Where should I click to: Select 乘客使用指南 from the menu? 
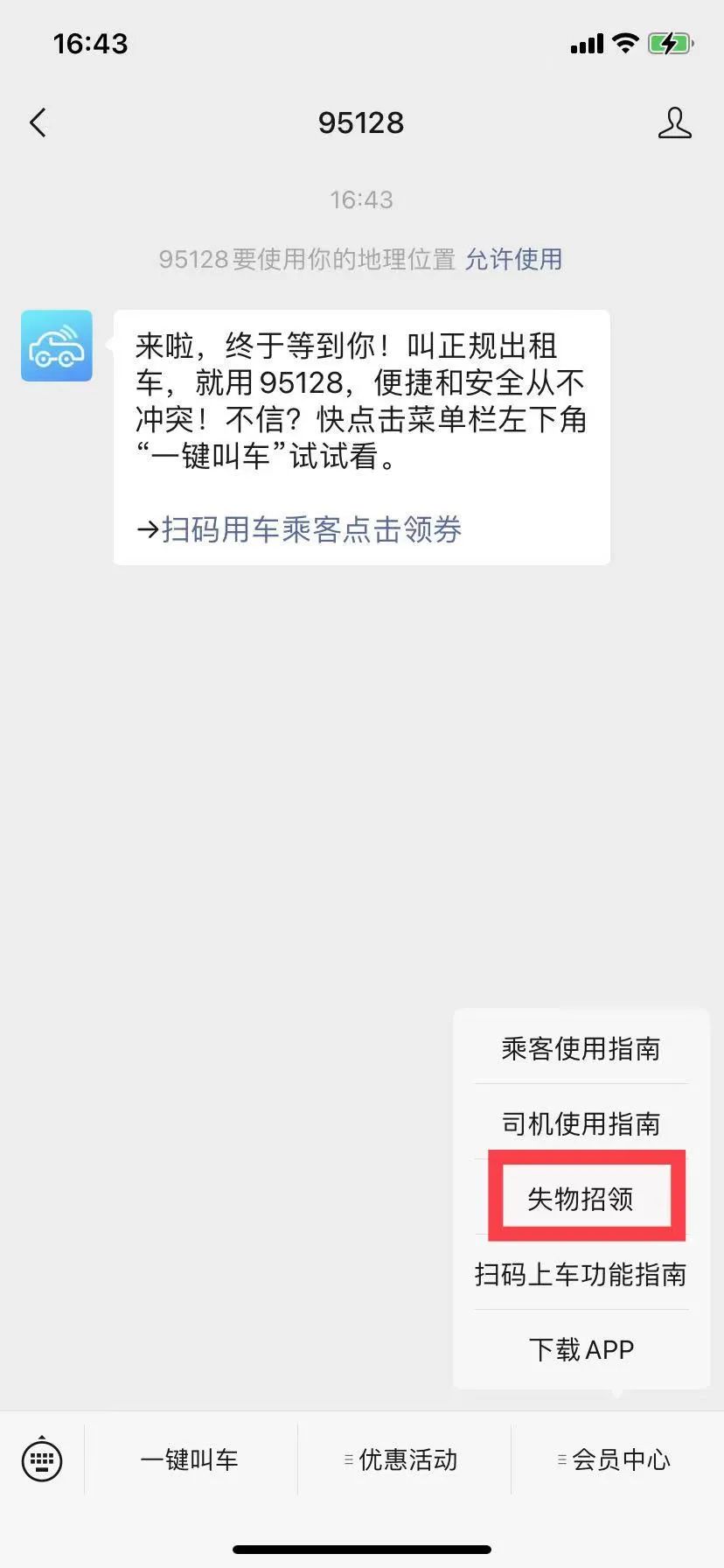point(581,1048)
